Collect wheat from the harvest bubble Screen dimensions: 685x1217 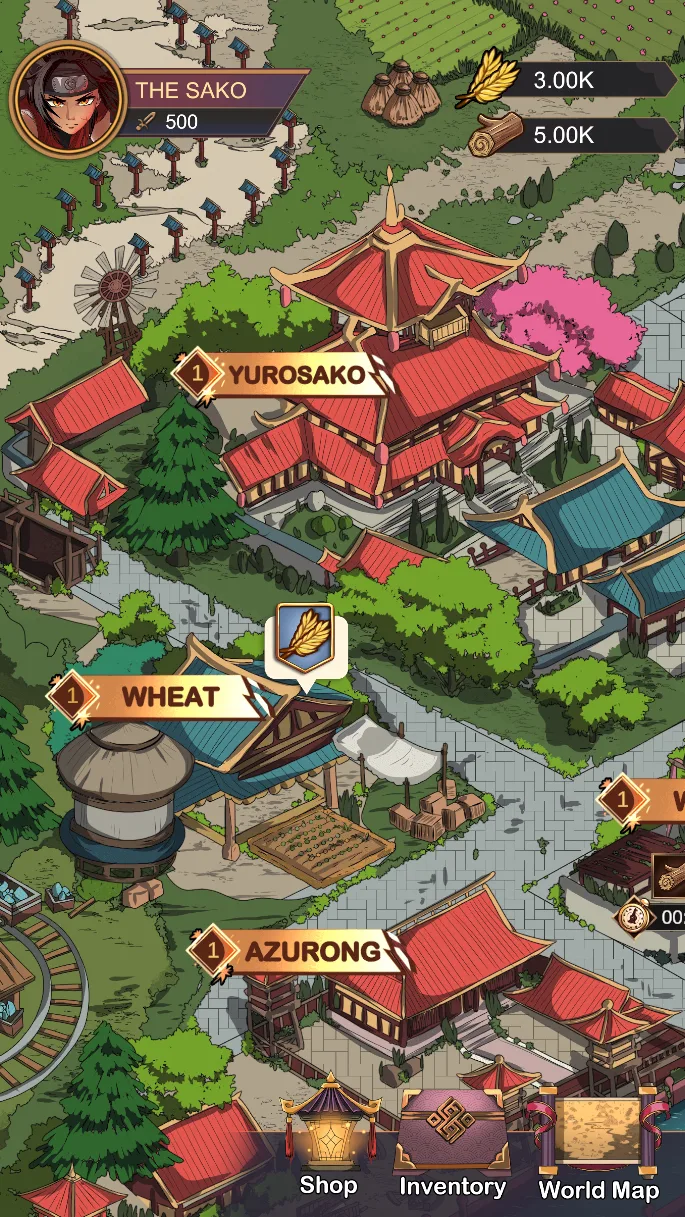pos(305,637)
